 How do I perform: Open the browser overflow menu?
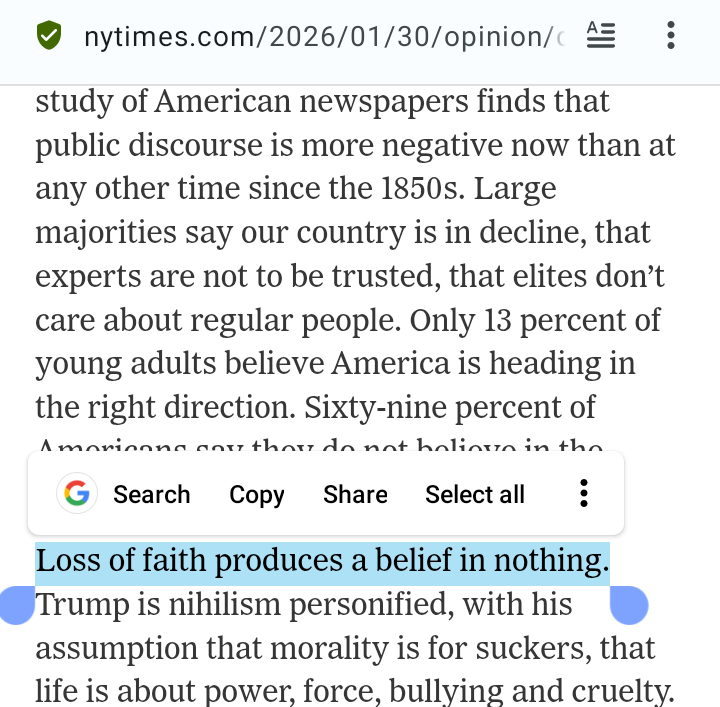tap(670, 37)
